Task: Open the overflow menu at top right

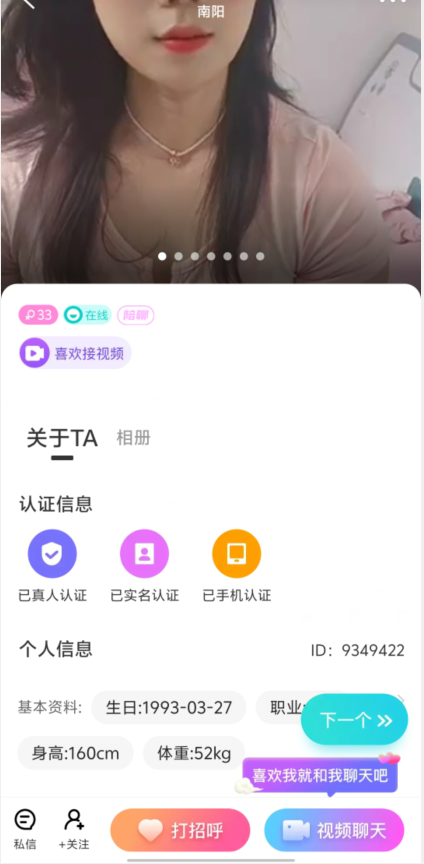Action: [x=393, y=2]
